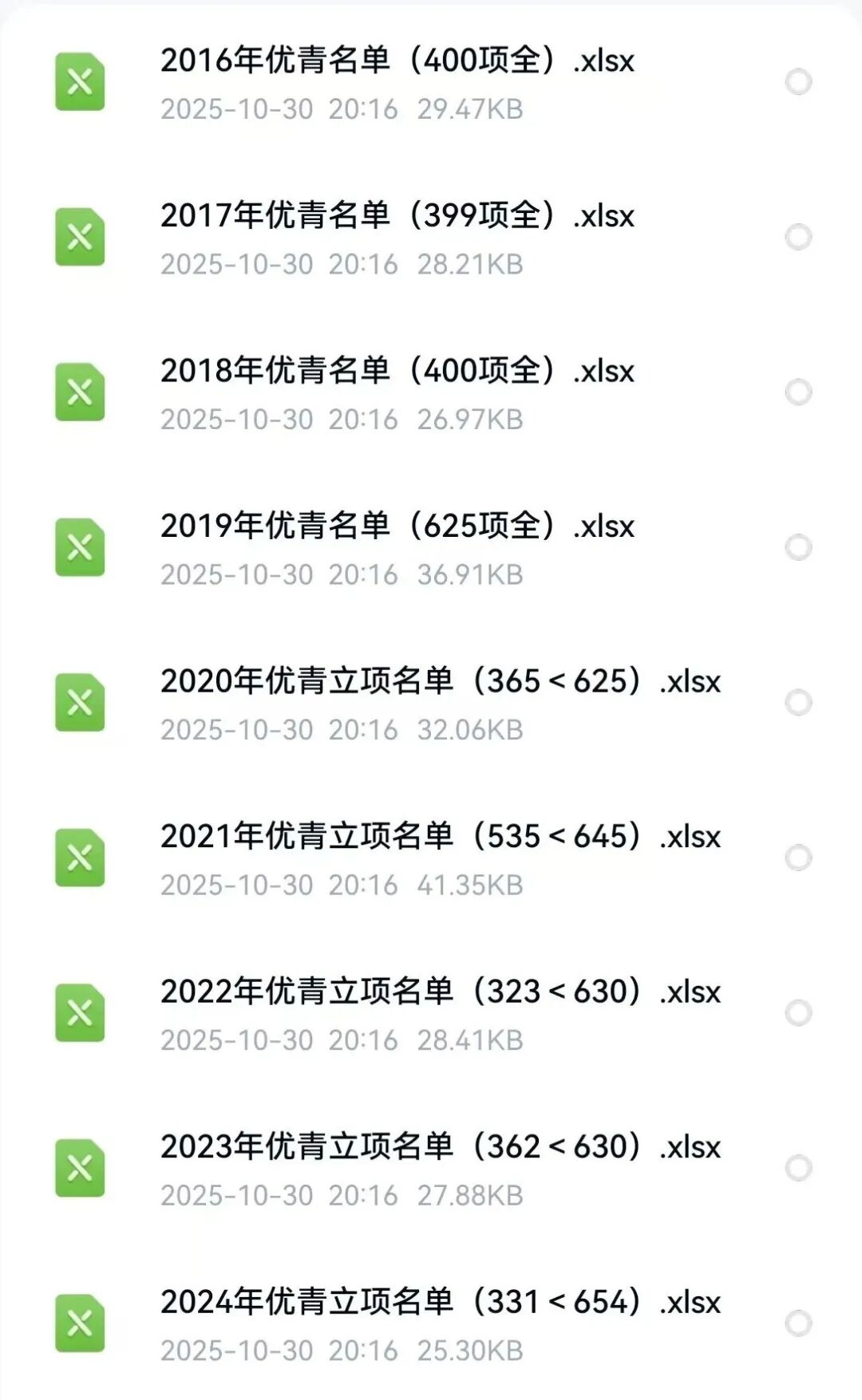Open the 2016年优青名单（400项全）.xlsx file
Viewport: 862px width, 1400px height.
click(x=397, y=61)
